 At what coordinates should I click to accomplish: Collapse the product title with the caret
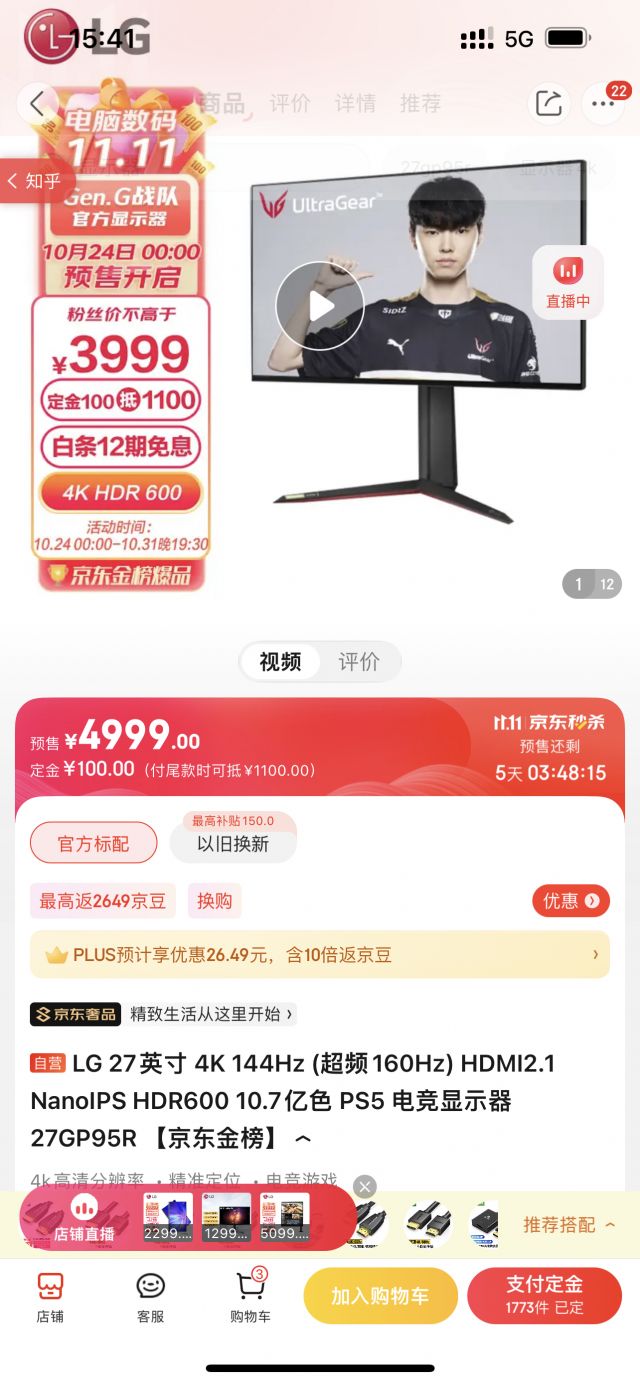coord(304,1139)
